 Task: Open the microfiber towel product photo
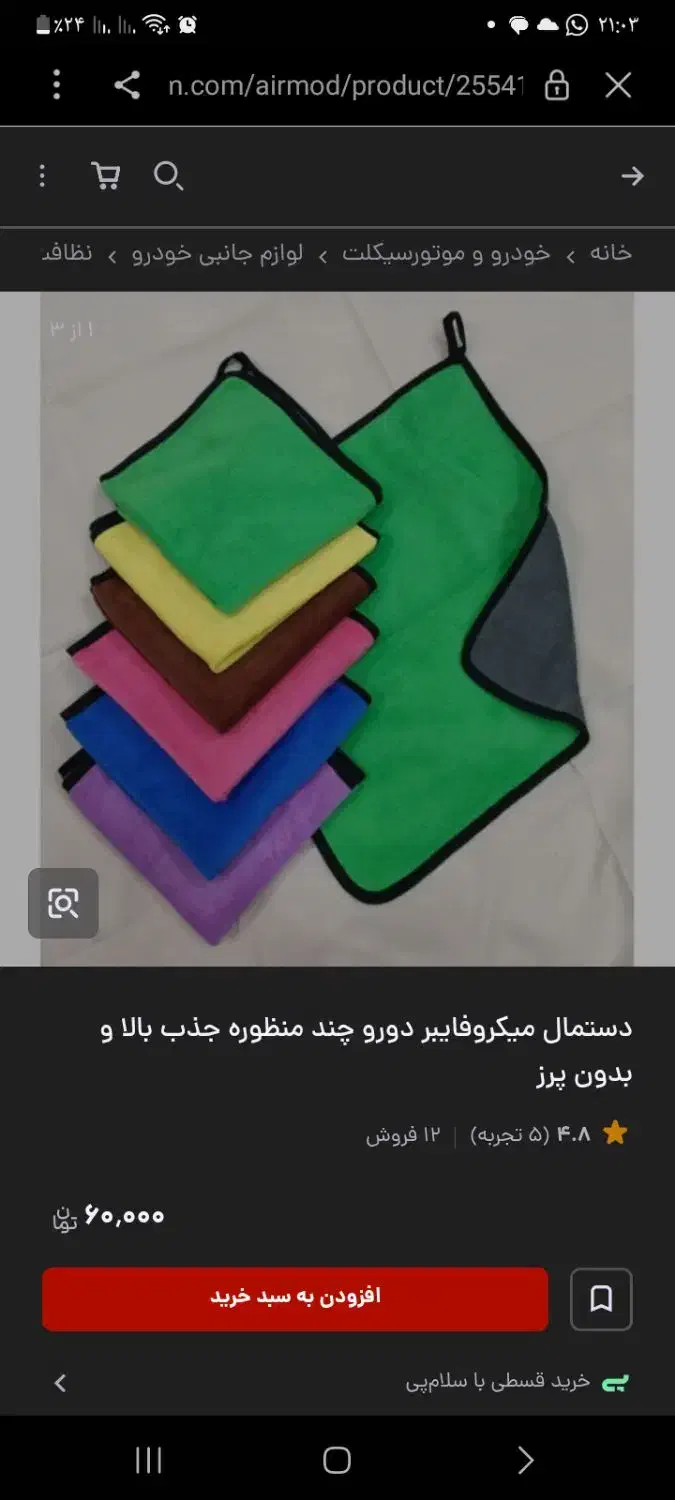tap(337, 629)
